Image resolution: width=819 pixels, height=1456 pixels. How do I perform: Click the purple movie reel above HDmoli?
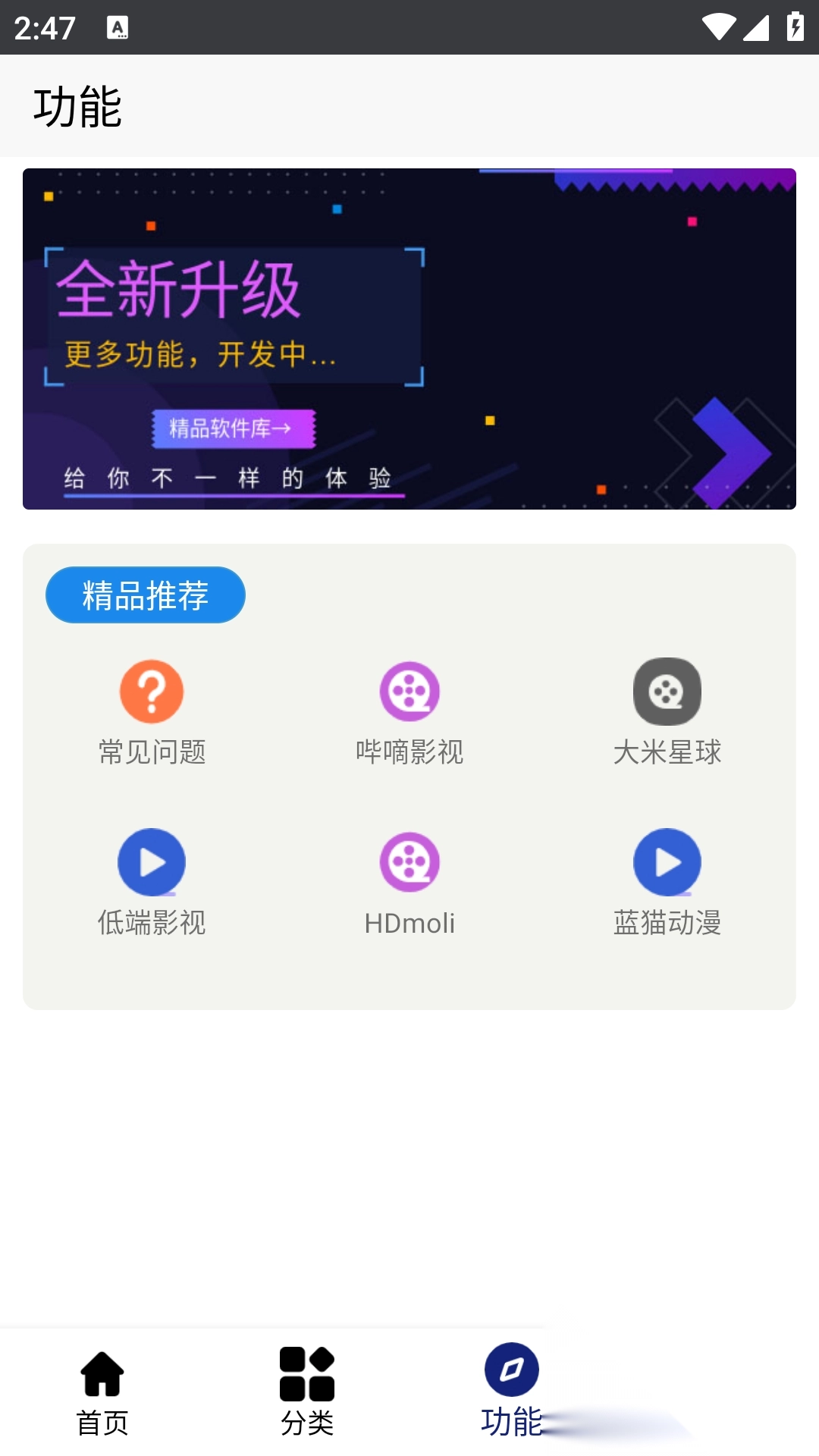[410, 861]
